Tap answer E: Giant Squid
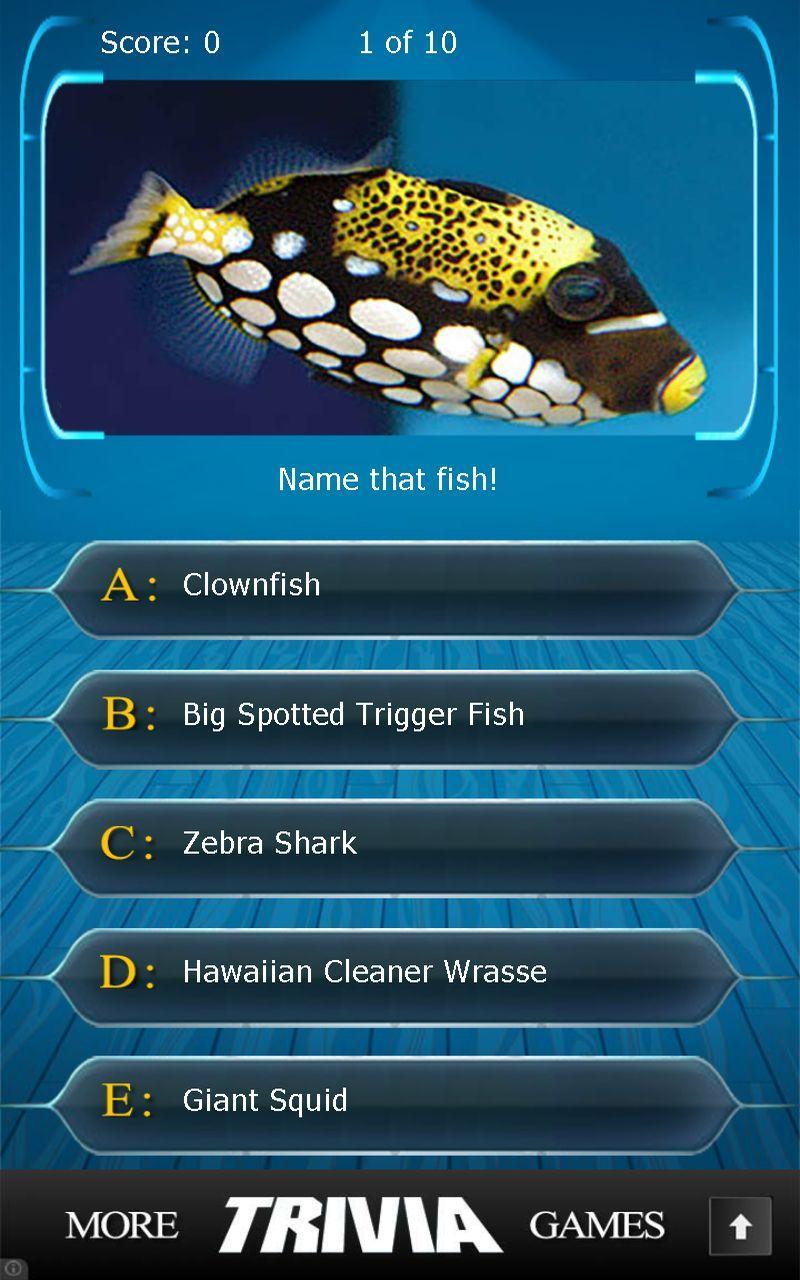800x1280 pixels. coord(395,1103)
